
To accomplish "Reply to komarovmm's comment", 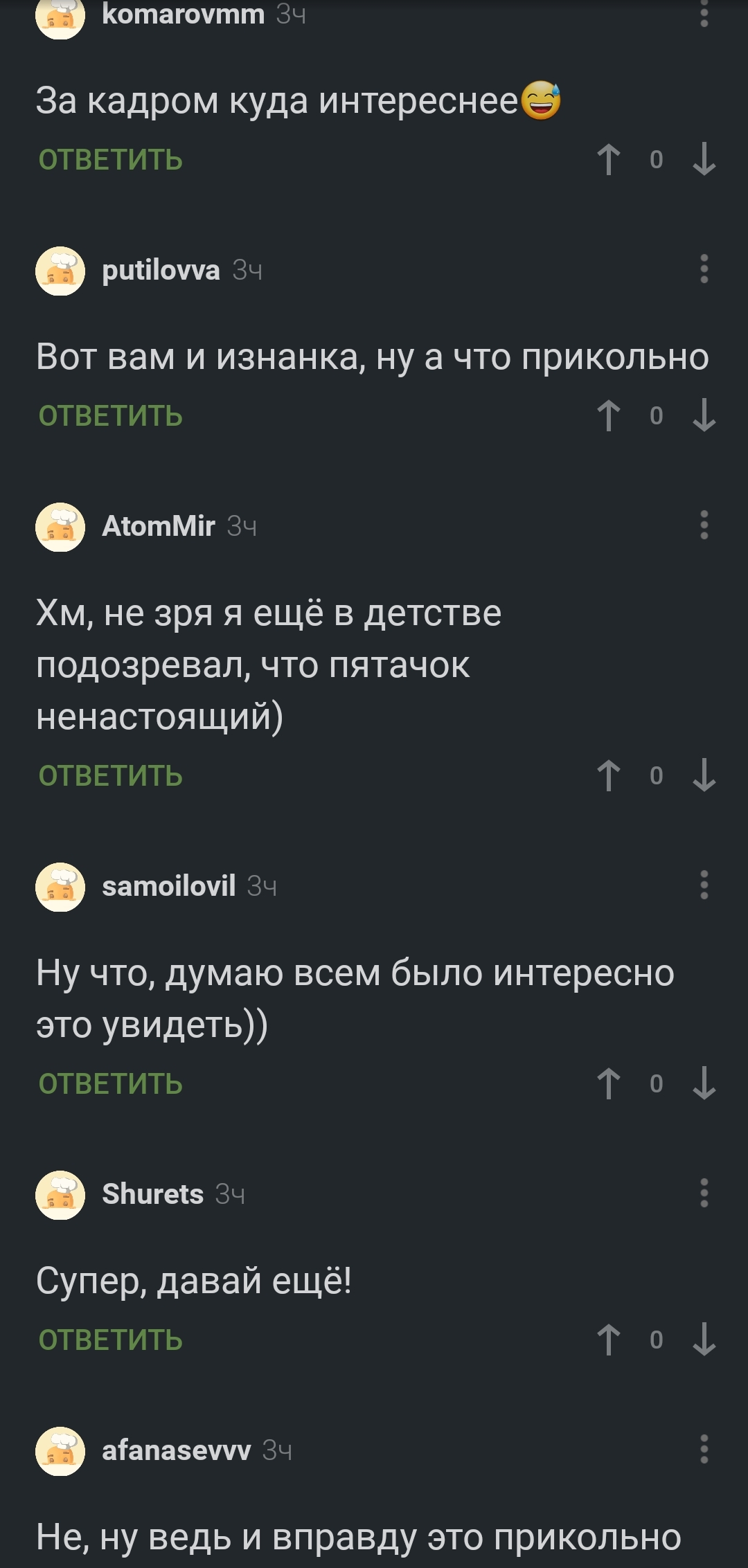I will click(x=111, y=160).
